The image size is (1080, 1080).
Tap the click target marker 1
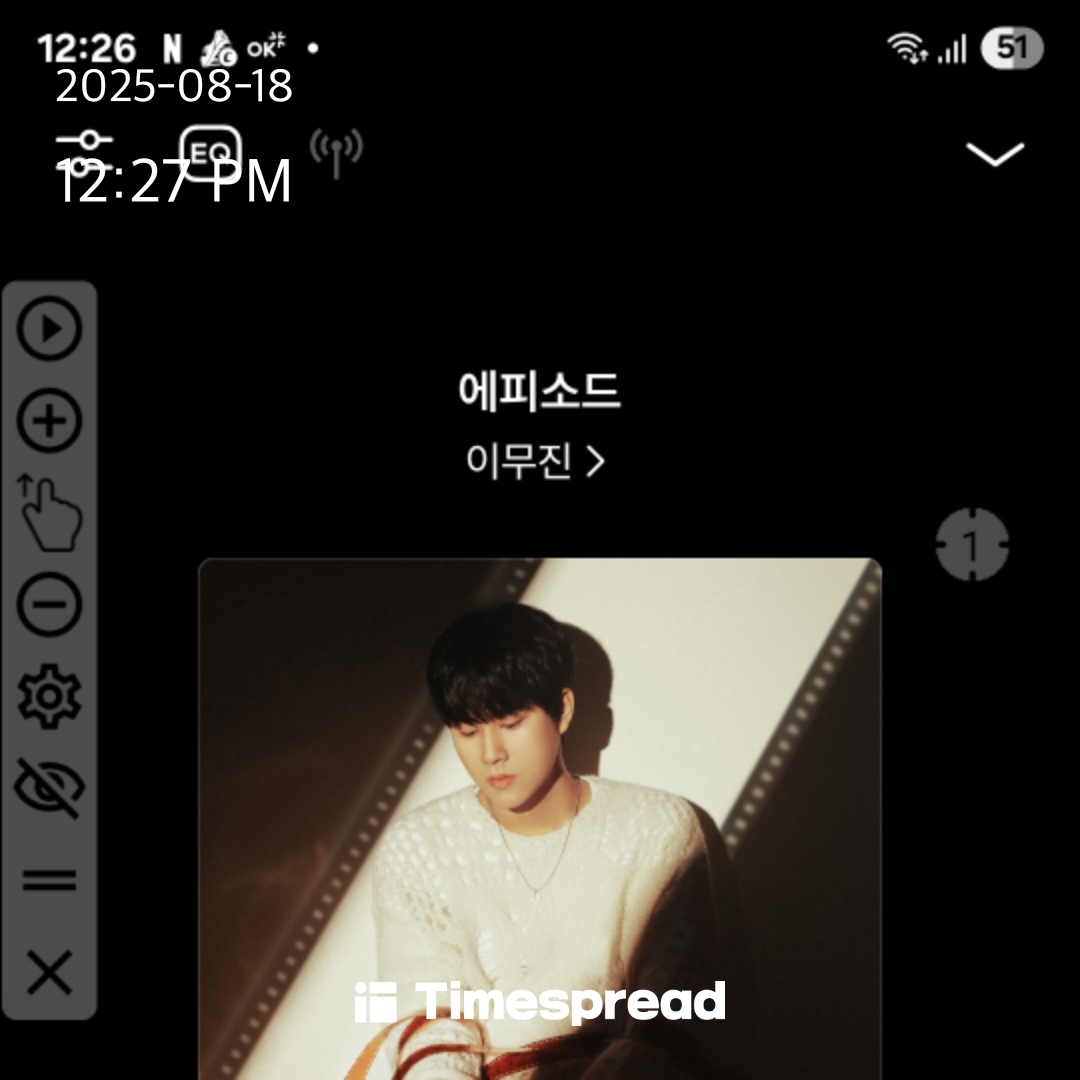coord(971,545)
